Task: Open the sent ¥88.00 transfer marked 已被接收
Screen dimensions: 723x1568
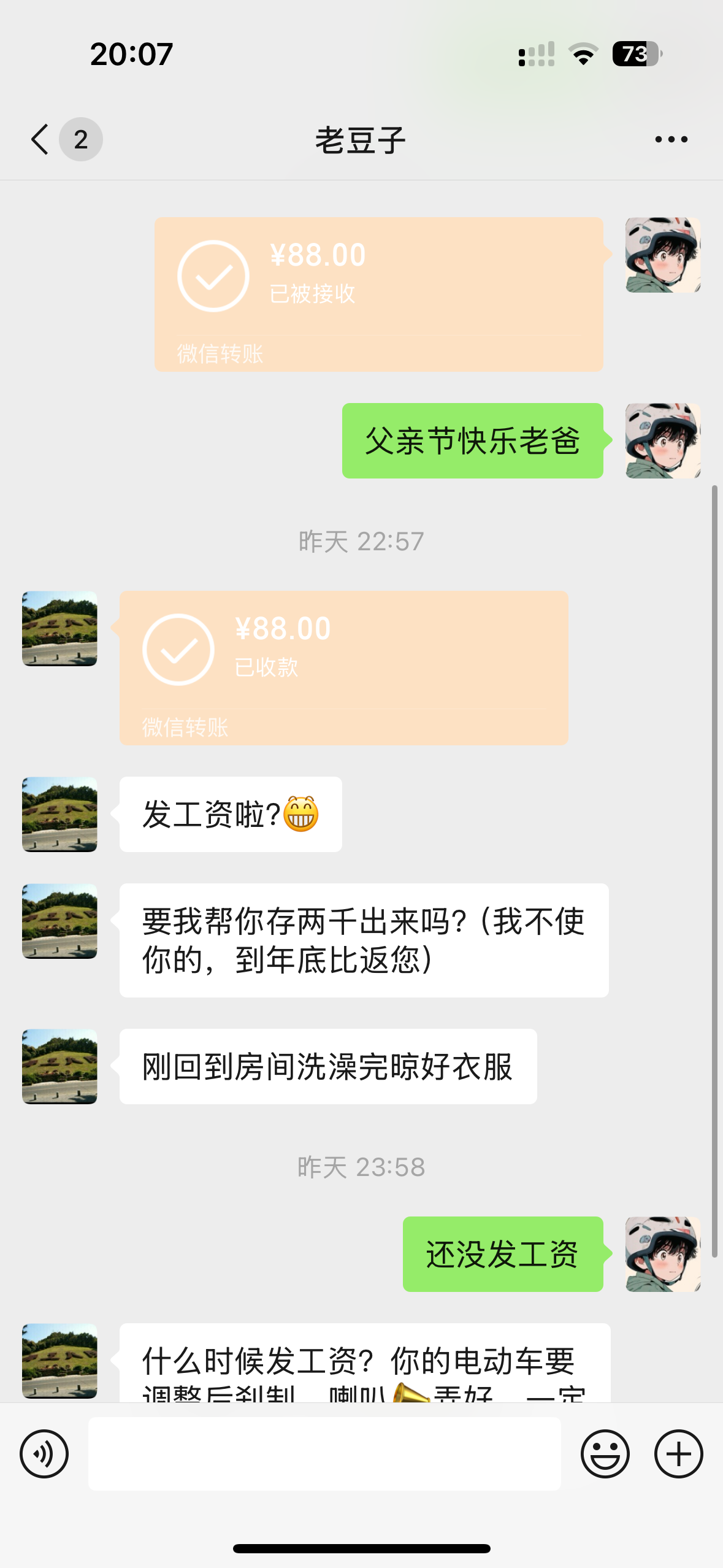Action: tap(378, 294)
